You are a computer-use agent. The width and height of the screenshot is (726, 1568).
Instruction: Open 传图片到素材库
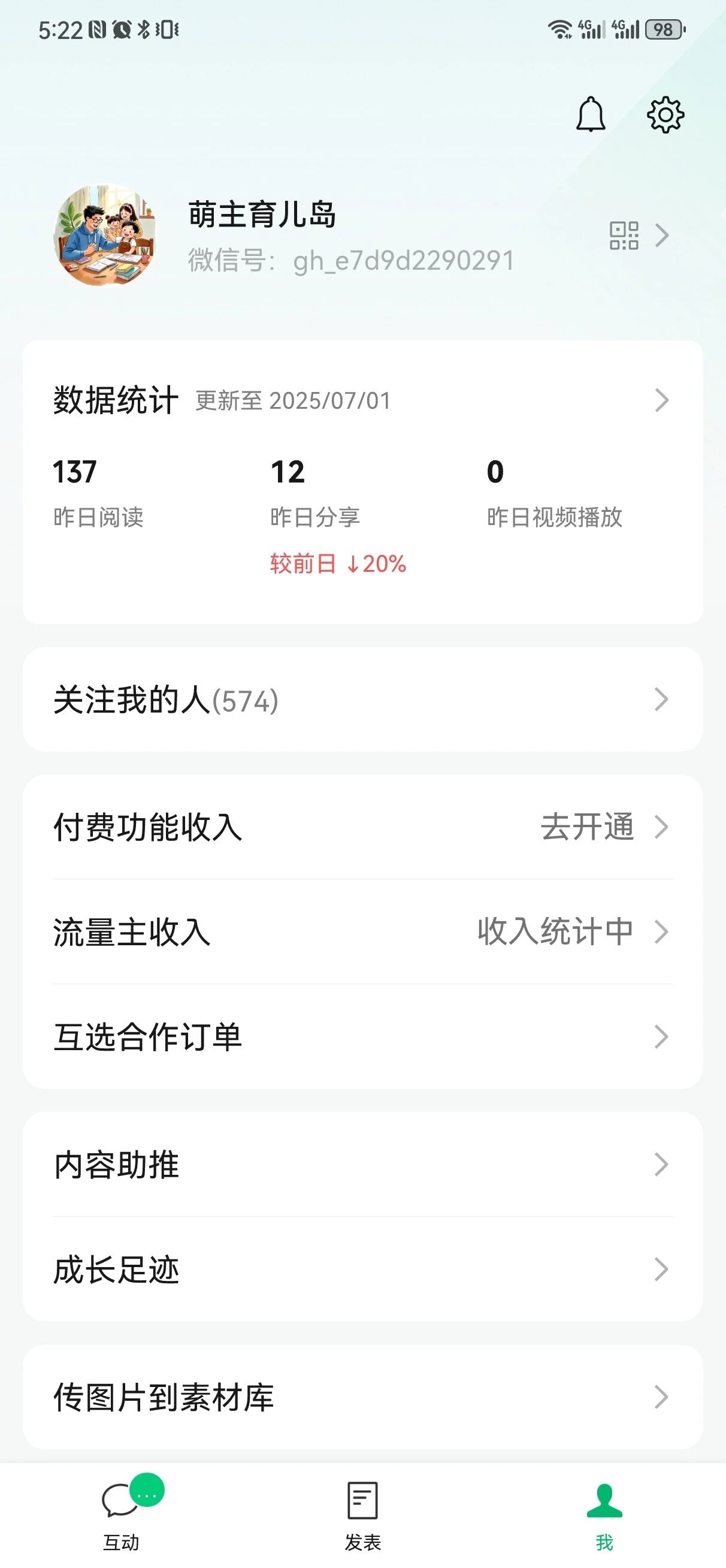click(x=362, y=1397)
